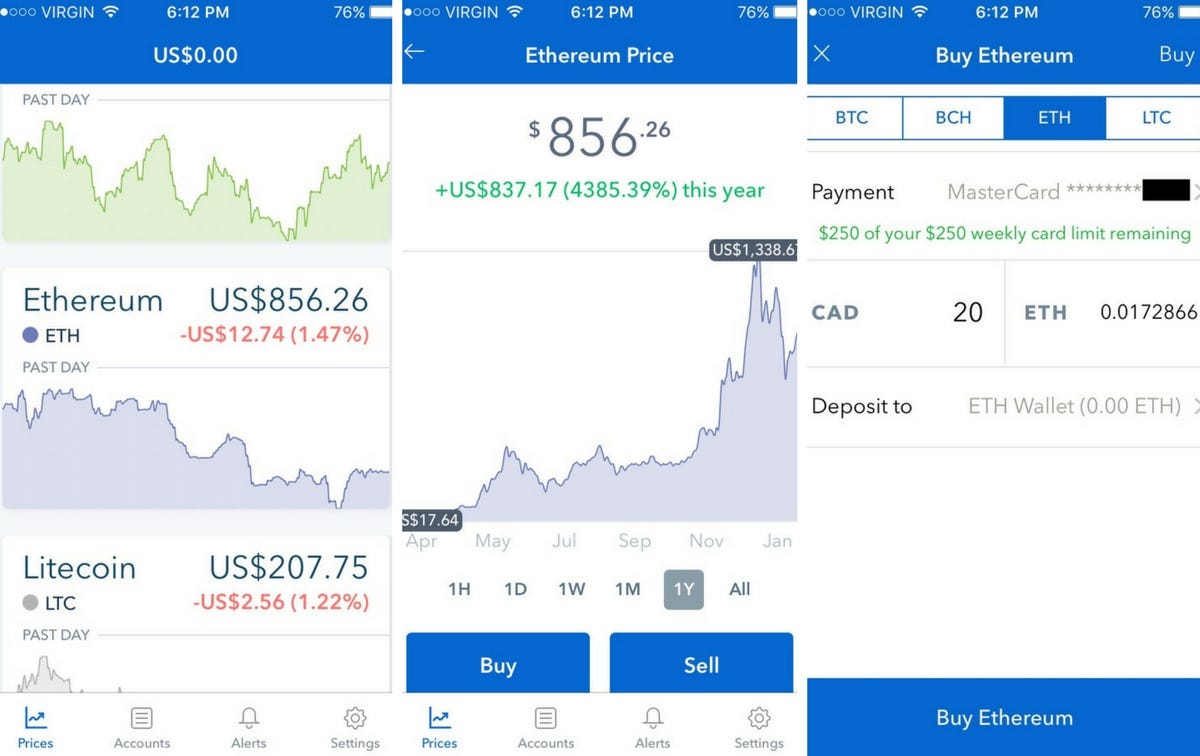This screenshot has height=756, width=1200.
Task: Show the All time chart range
Action: click(739, 589)
